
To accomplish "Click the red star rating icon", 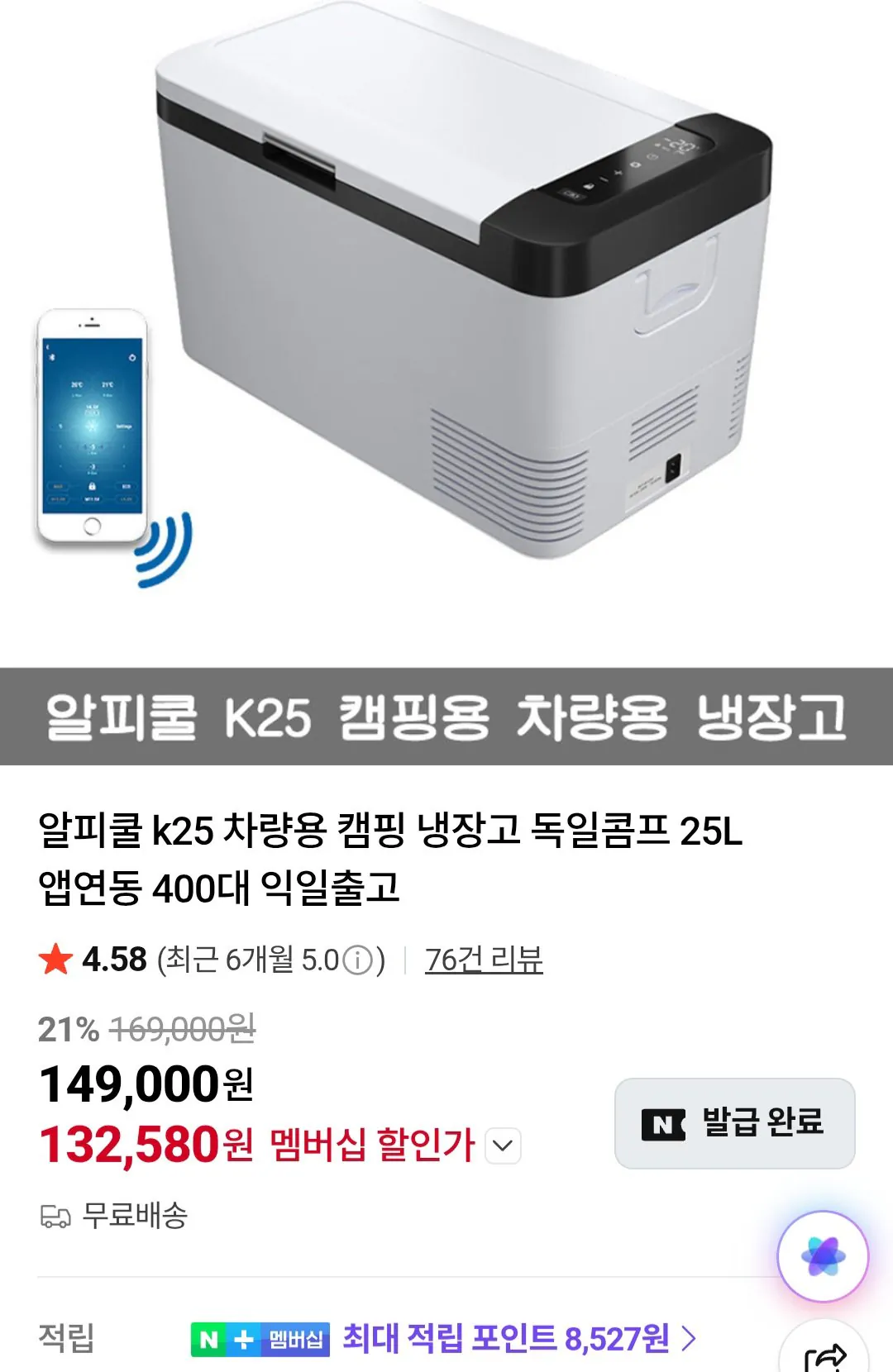I will [53, 961].
